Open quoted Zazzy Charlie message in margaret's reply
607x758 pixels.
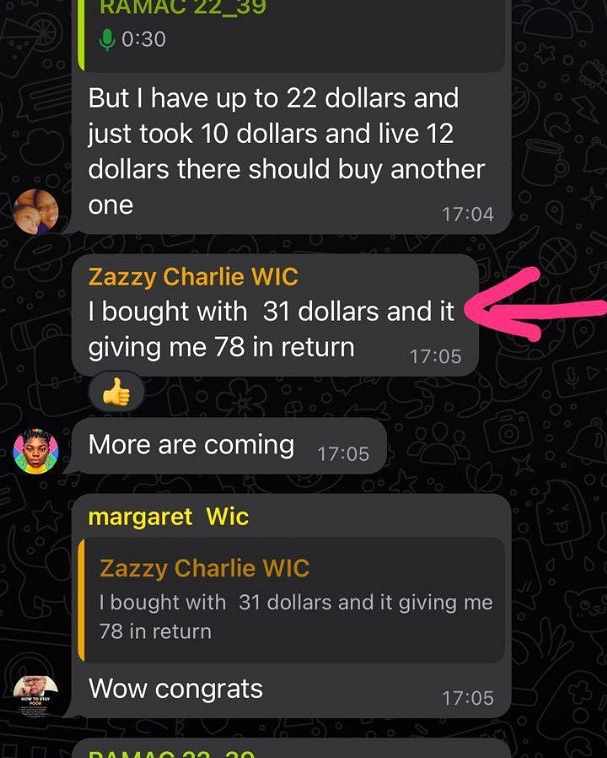tap(290, 599)
